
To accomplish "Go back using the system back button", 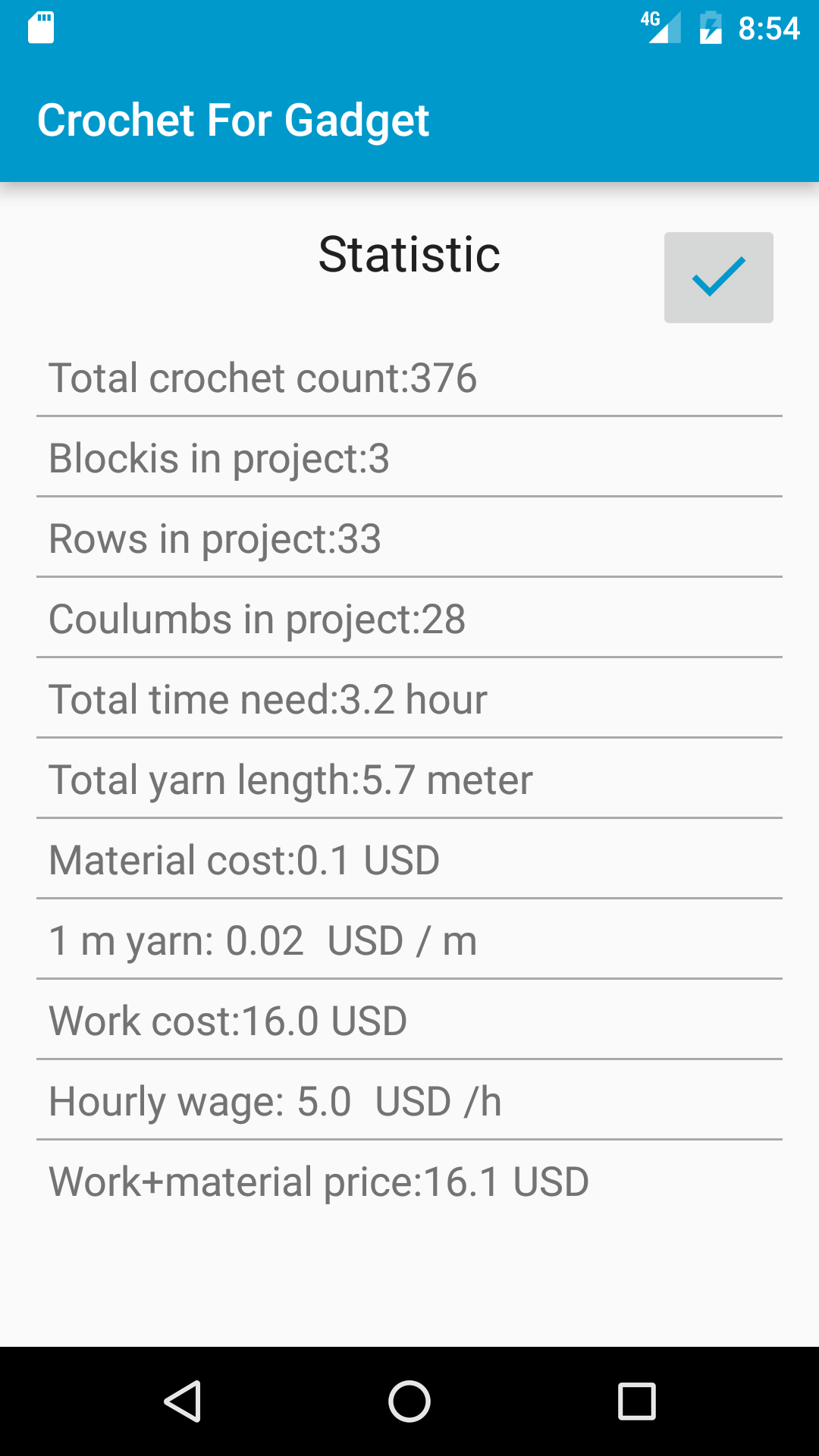I will tap(183, 1401).
